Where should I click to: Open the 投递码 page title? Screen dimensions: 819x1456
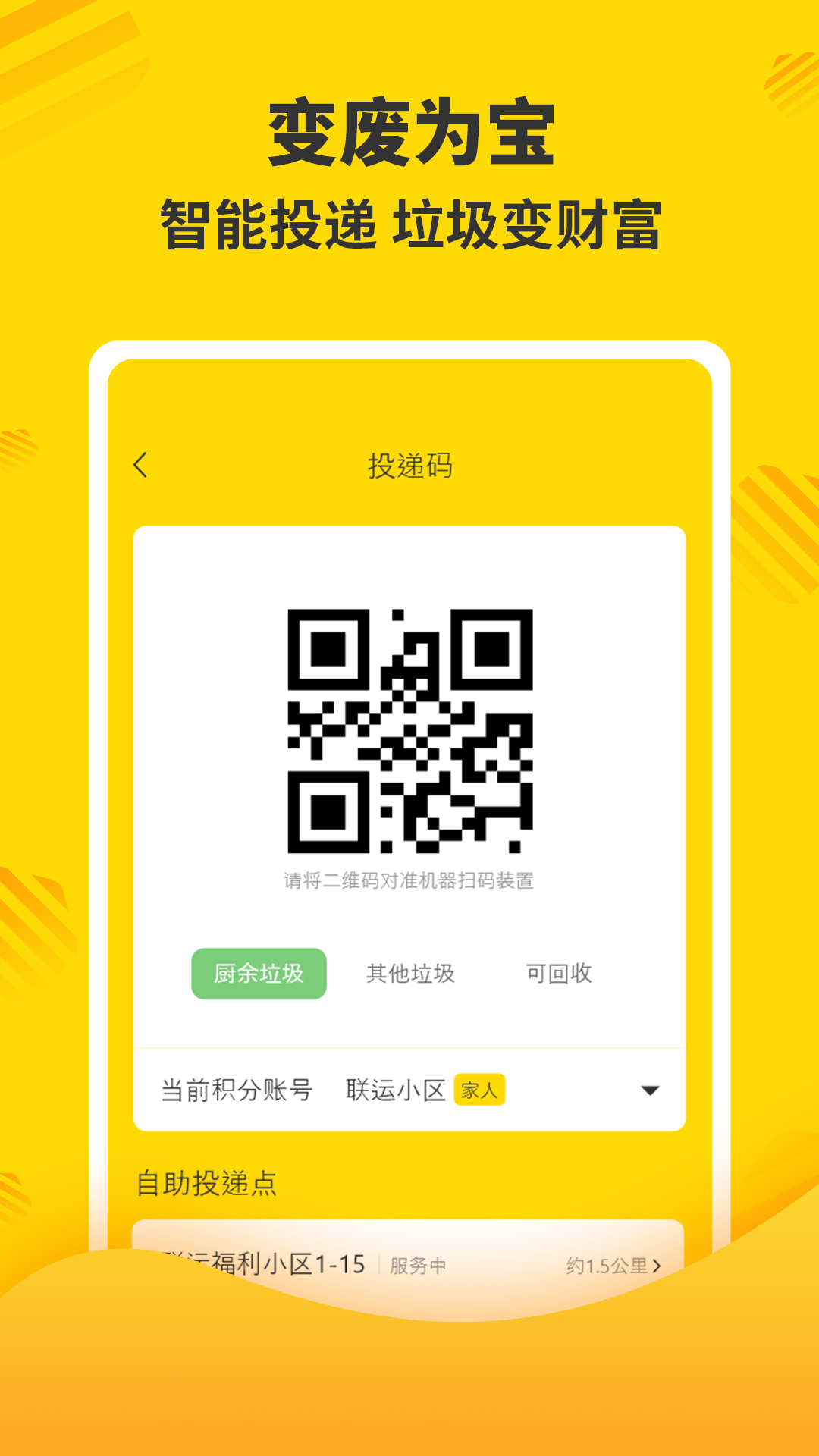point(409,466)
